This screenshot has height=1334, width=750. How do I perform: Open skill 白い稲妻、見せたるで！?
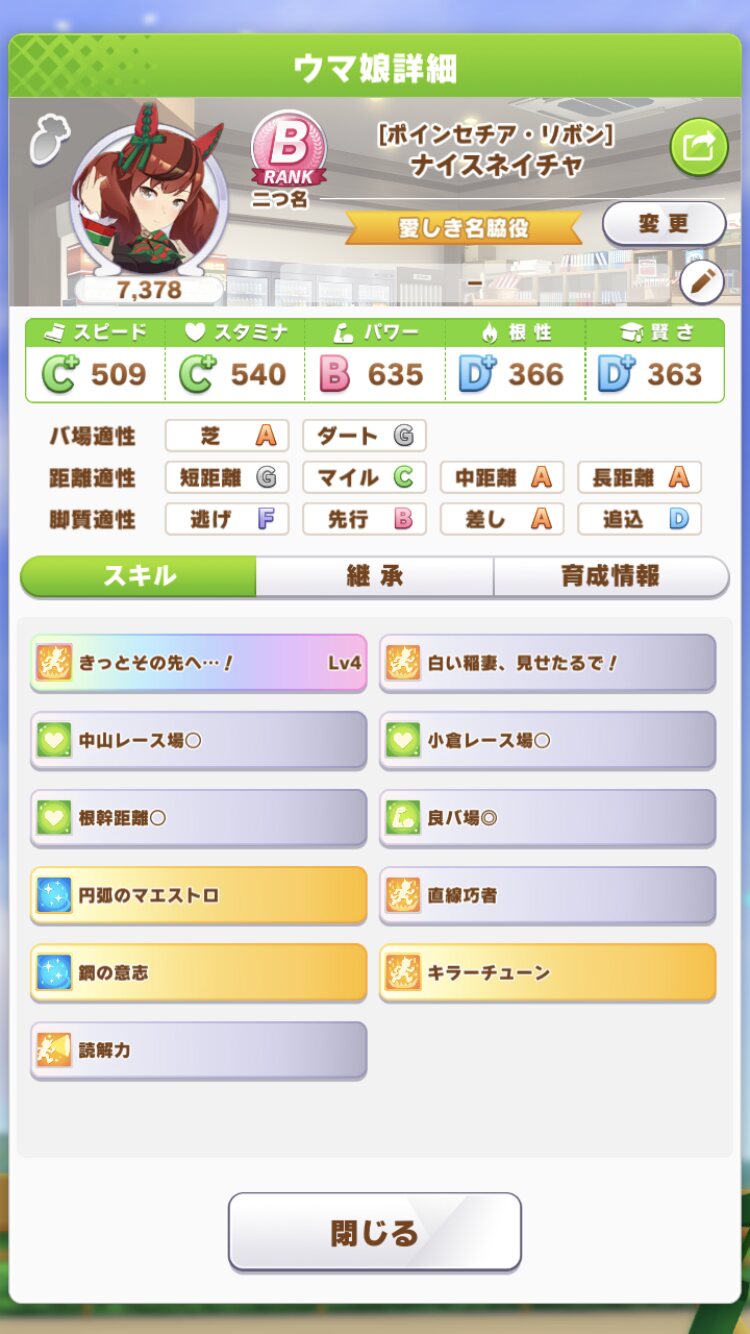click(x=548, y=662)
